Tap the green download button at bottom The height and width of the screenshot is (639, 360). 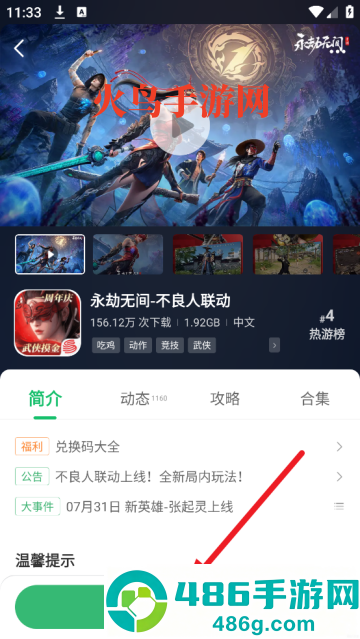[x=60, y=607]
